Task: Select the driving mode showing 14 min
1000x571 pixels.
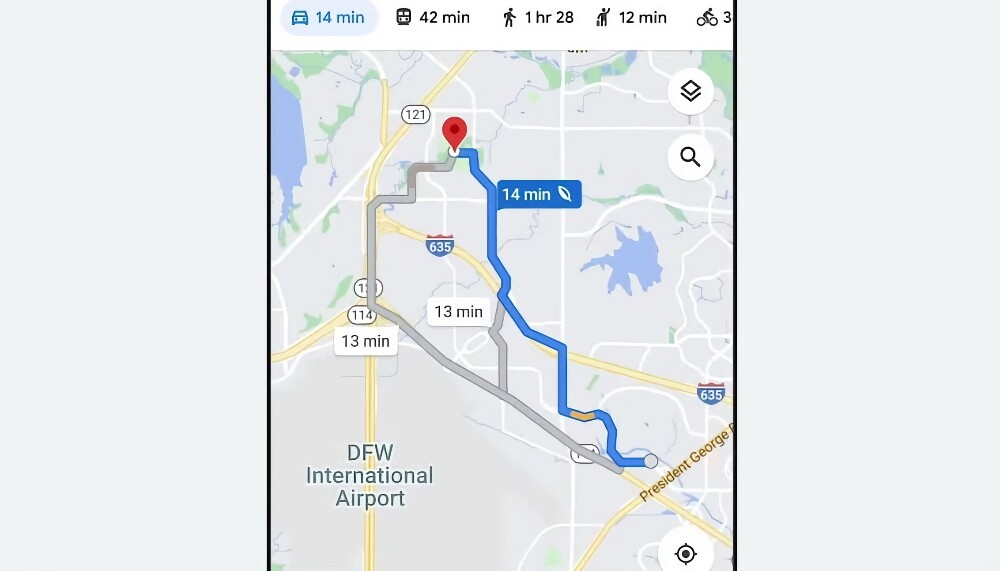Action: pyautogui.click(x=328, y=17)
